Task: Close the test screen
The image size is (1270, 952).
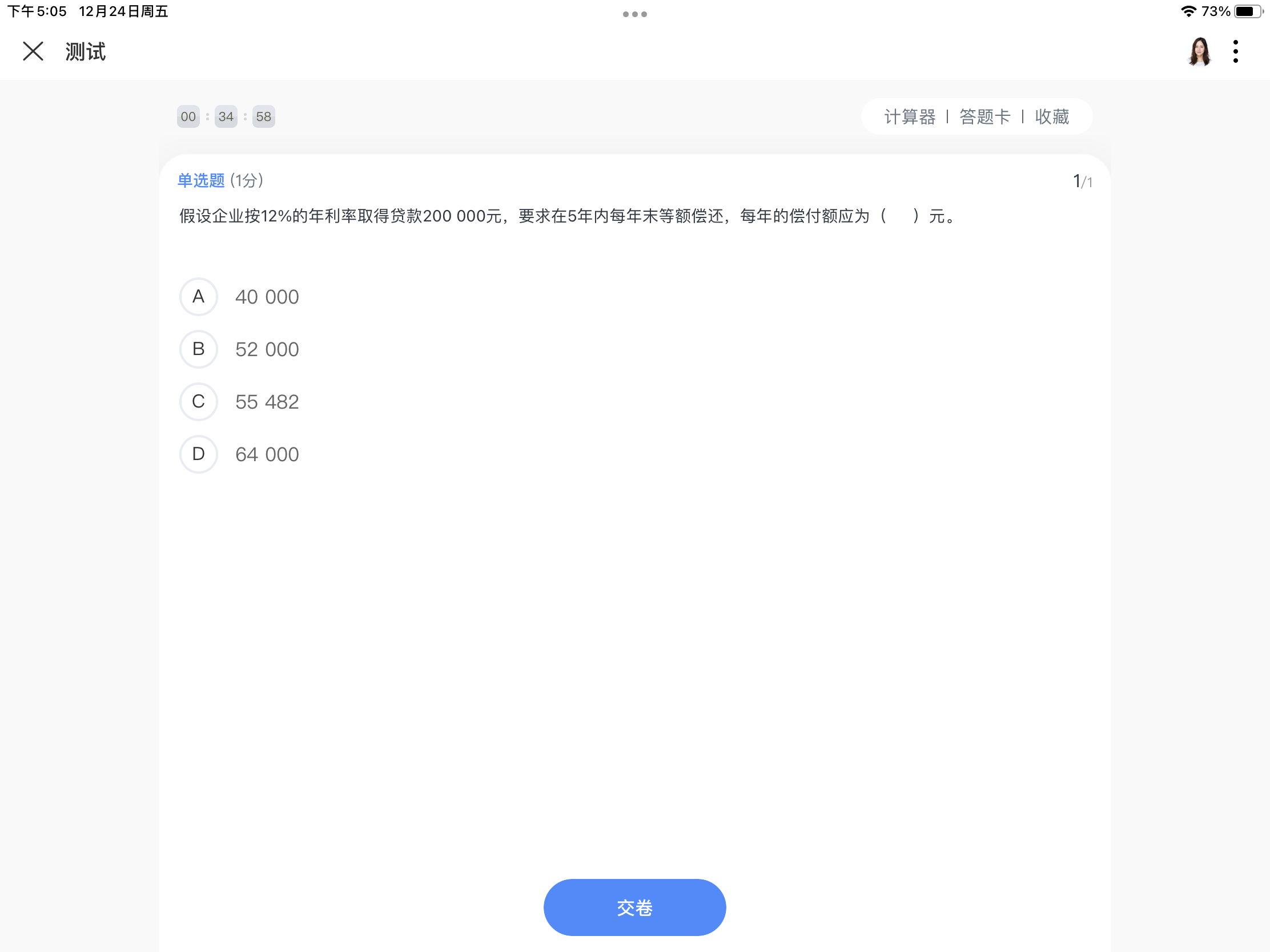Action: tap(33, 51)
